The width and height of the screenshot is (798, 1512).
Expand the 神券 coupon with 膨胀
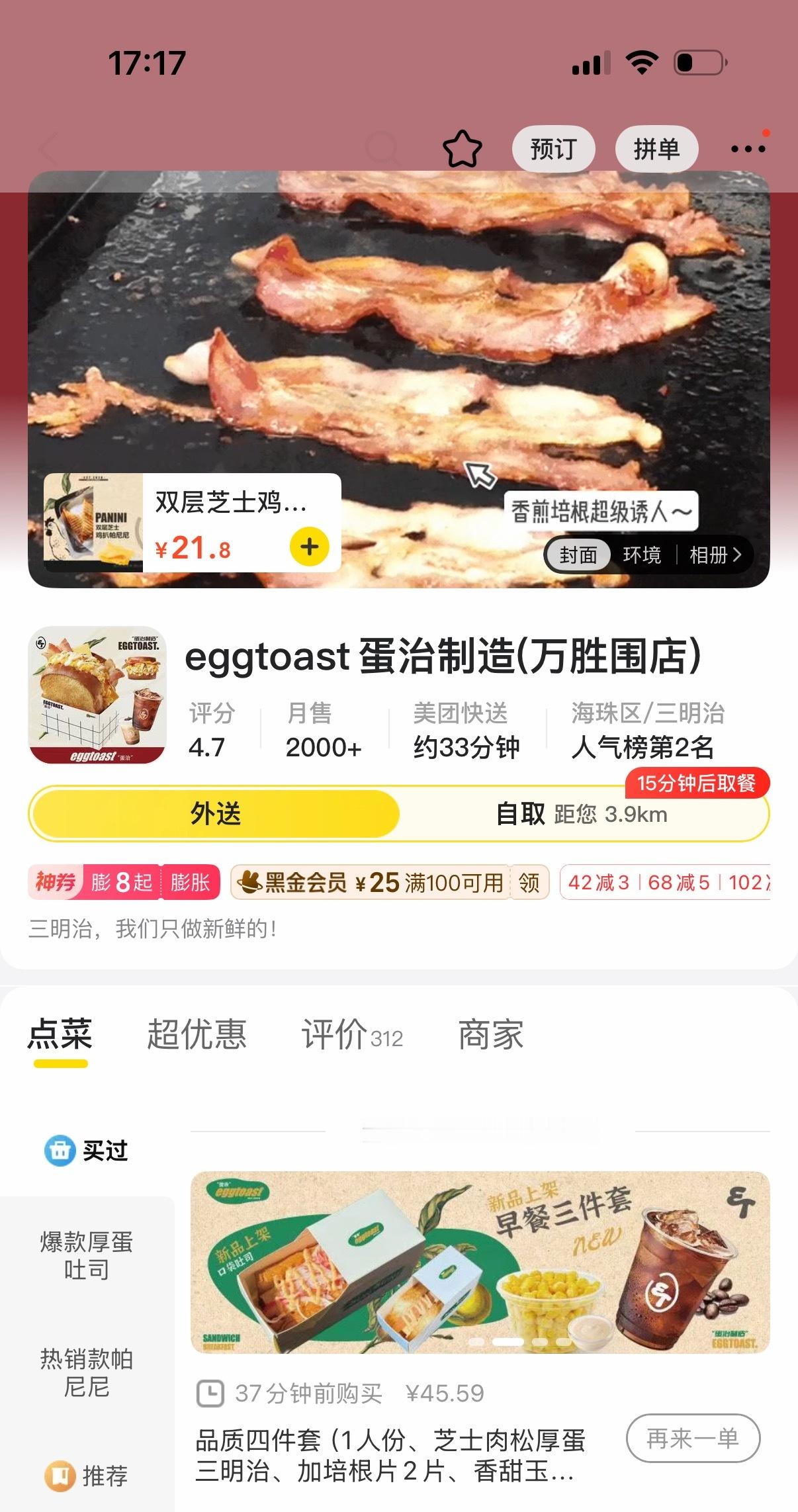coord(191,882)
